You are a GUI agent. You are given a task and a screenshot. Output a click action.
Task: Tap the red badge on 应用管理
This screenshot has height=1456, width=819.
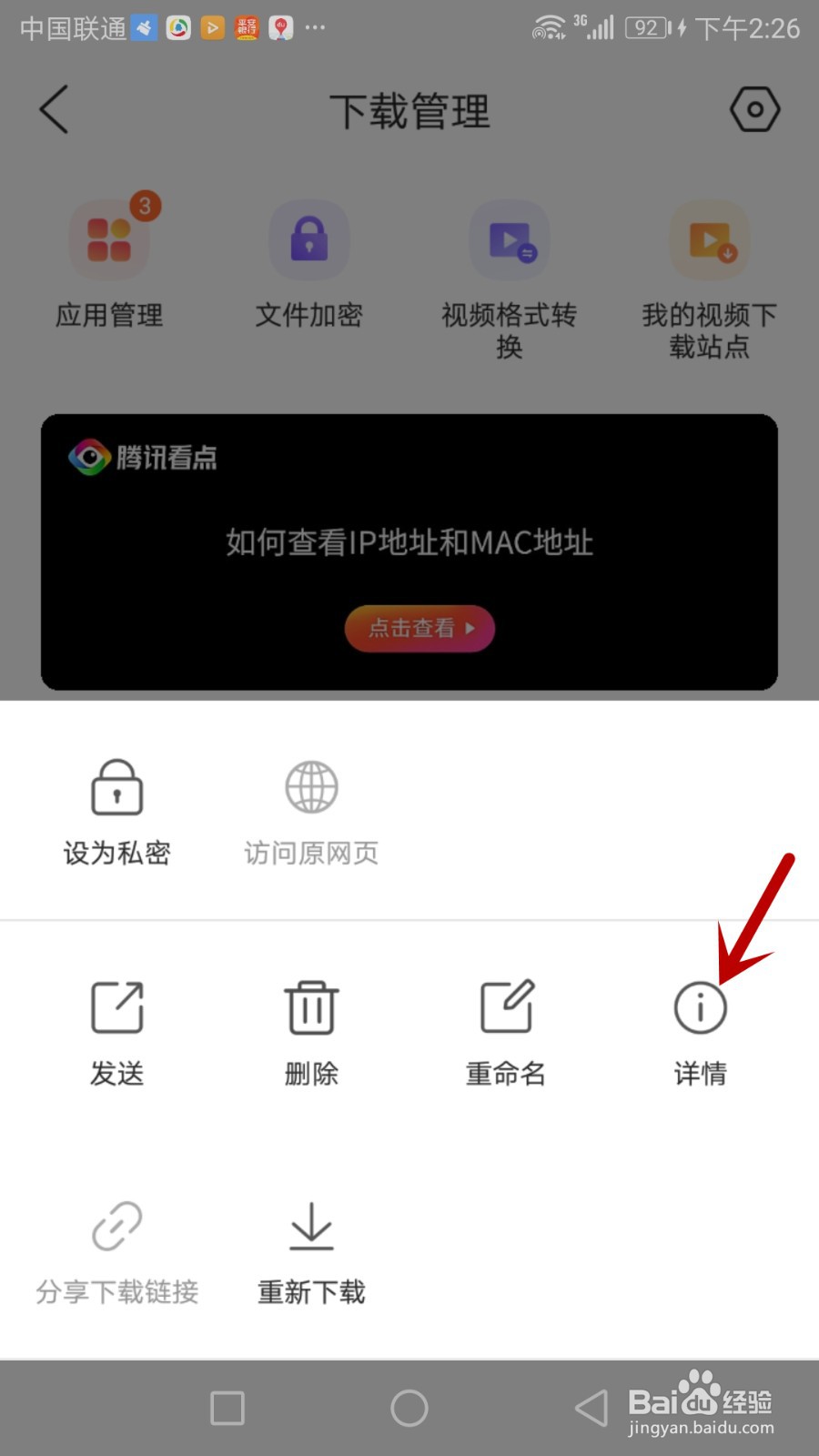pyautogui.click(x=145, y=207)
